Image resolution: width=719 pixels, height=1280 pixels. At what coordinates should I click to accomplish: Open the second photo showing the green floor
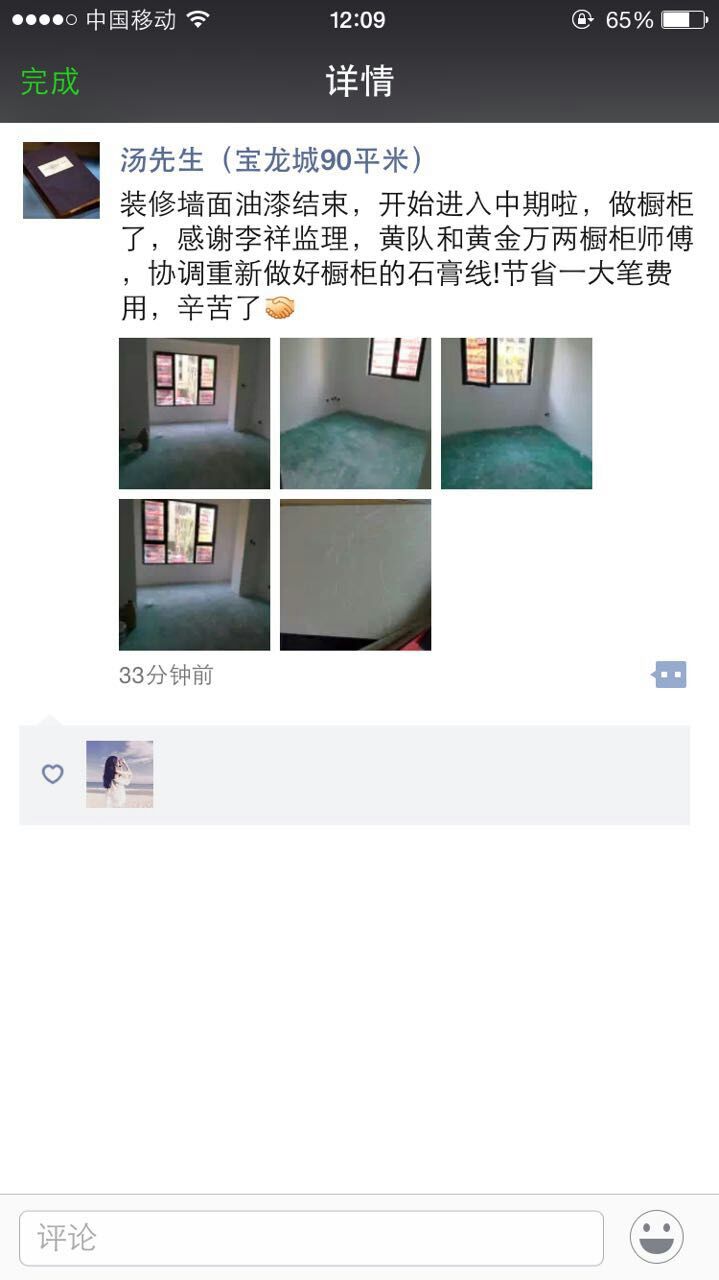[x=355, y=413]
